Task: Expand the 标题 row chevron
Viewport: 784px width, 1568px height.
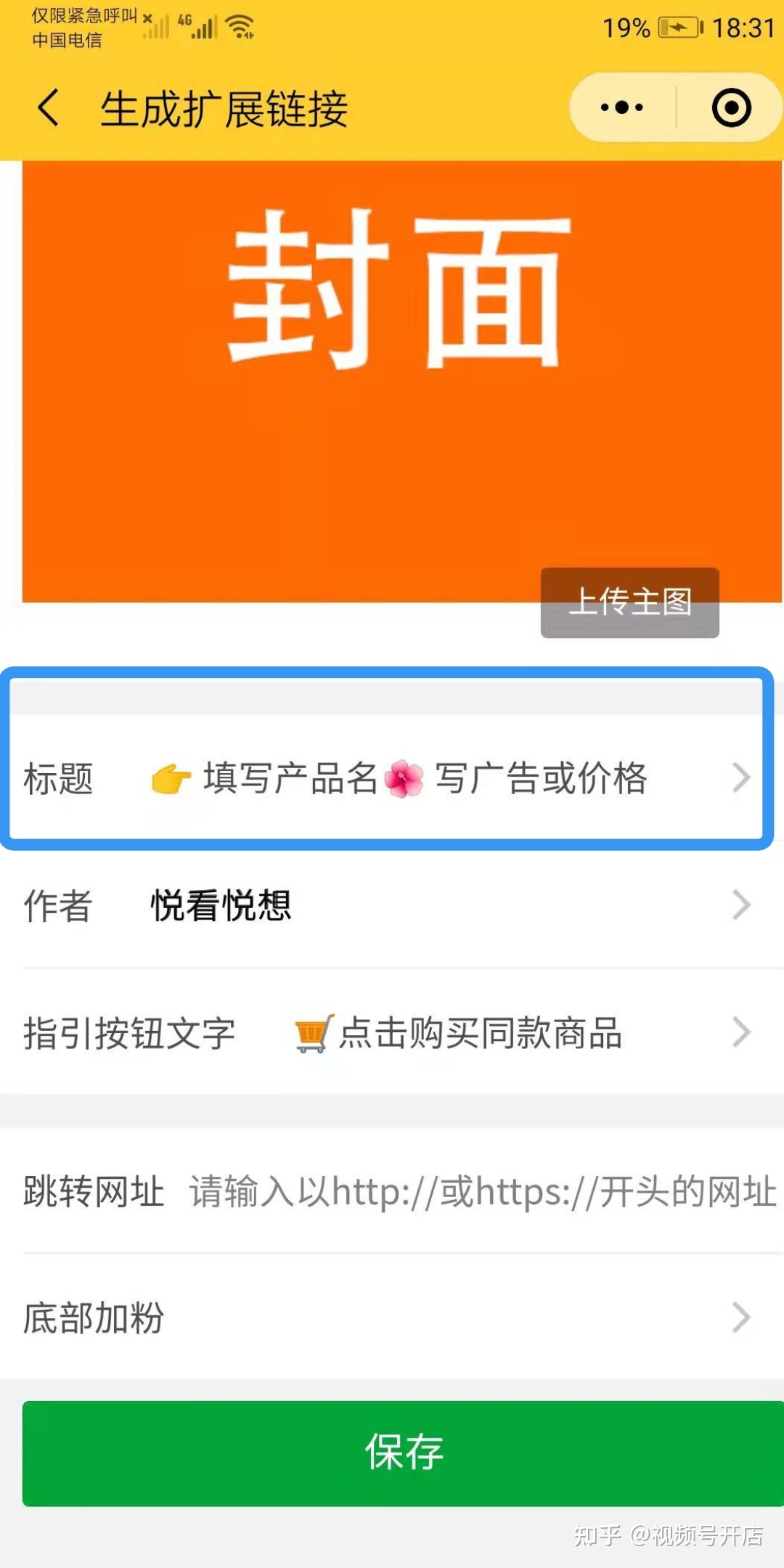Action: click(741, 777)
